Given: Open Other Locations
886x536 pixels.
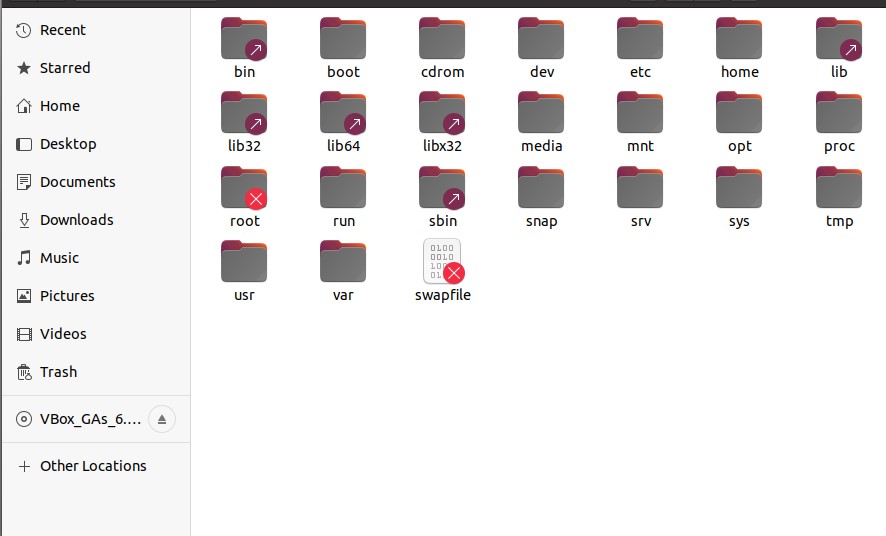Looking at the screenshot, I should pos(93,466).
